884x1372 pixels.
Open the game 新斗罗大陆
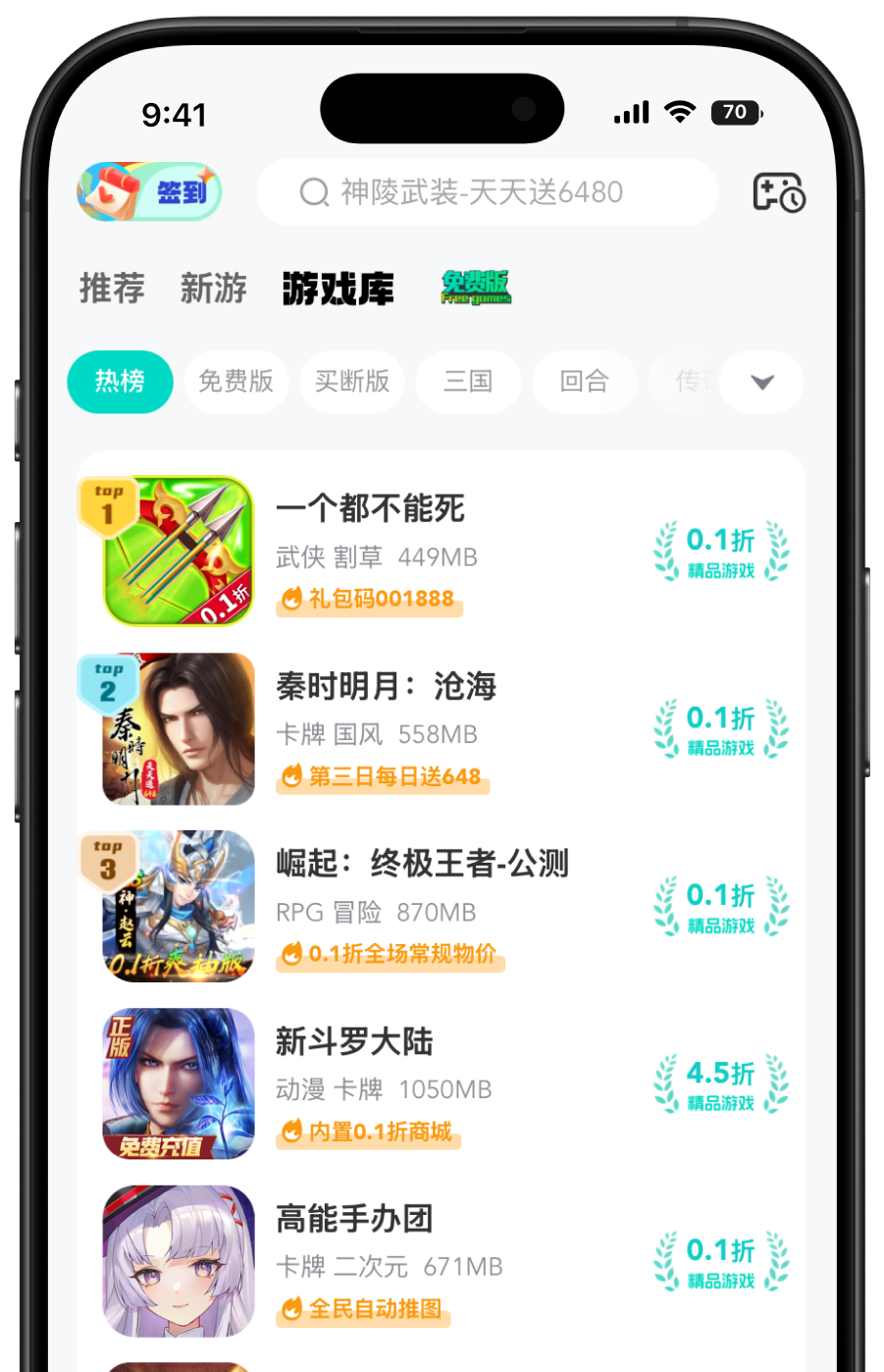[354, 1042]
